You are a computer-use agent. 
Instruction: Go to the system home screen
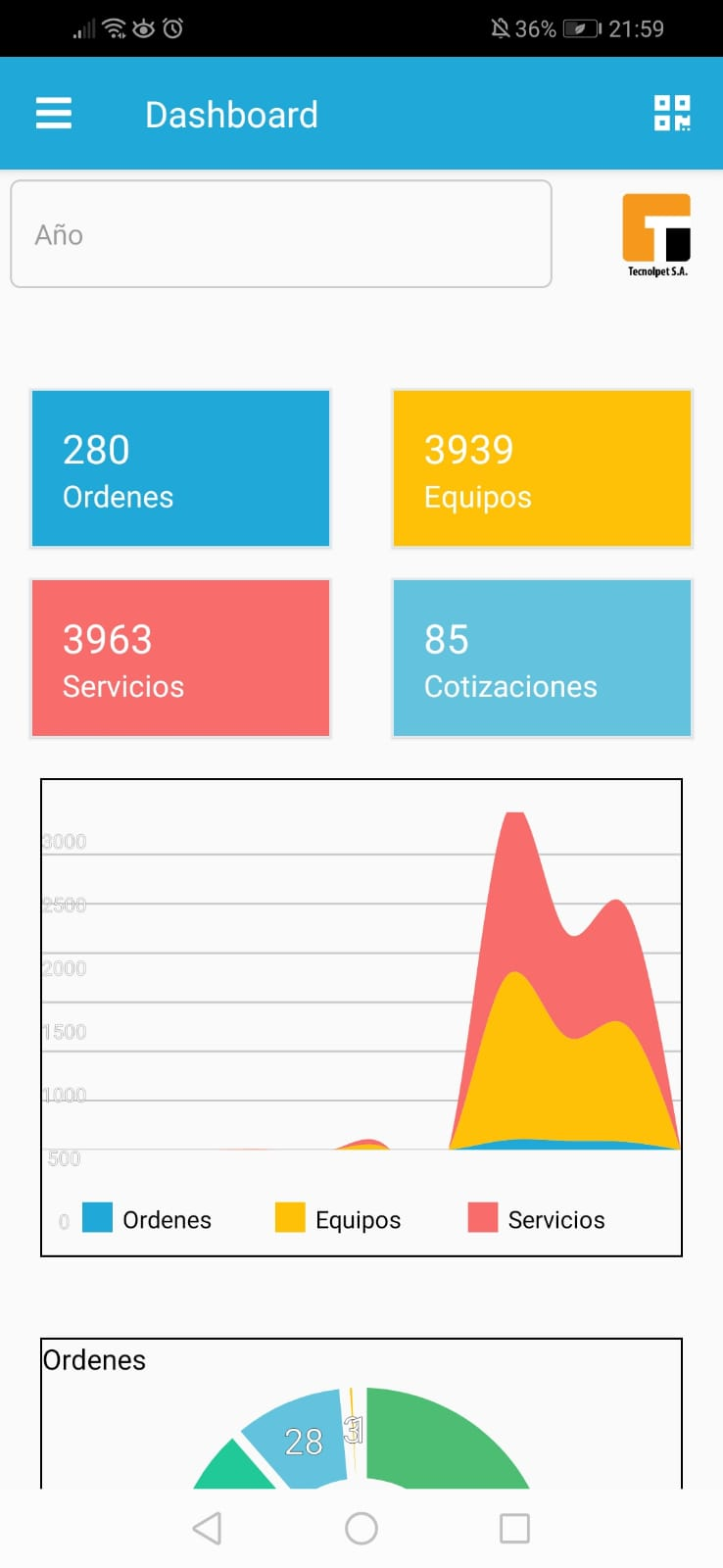point(361,1528)
